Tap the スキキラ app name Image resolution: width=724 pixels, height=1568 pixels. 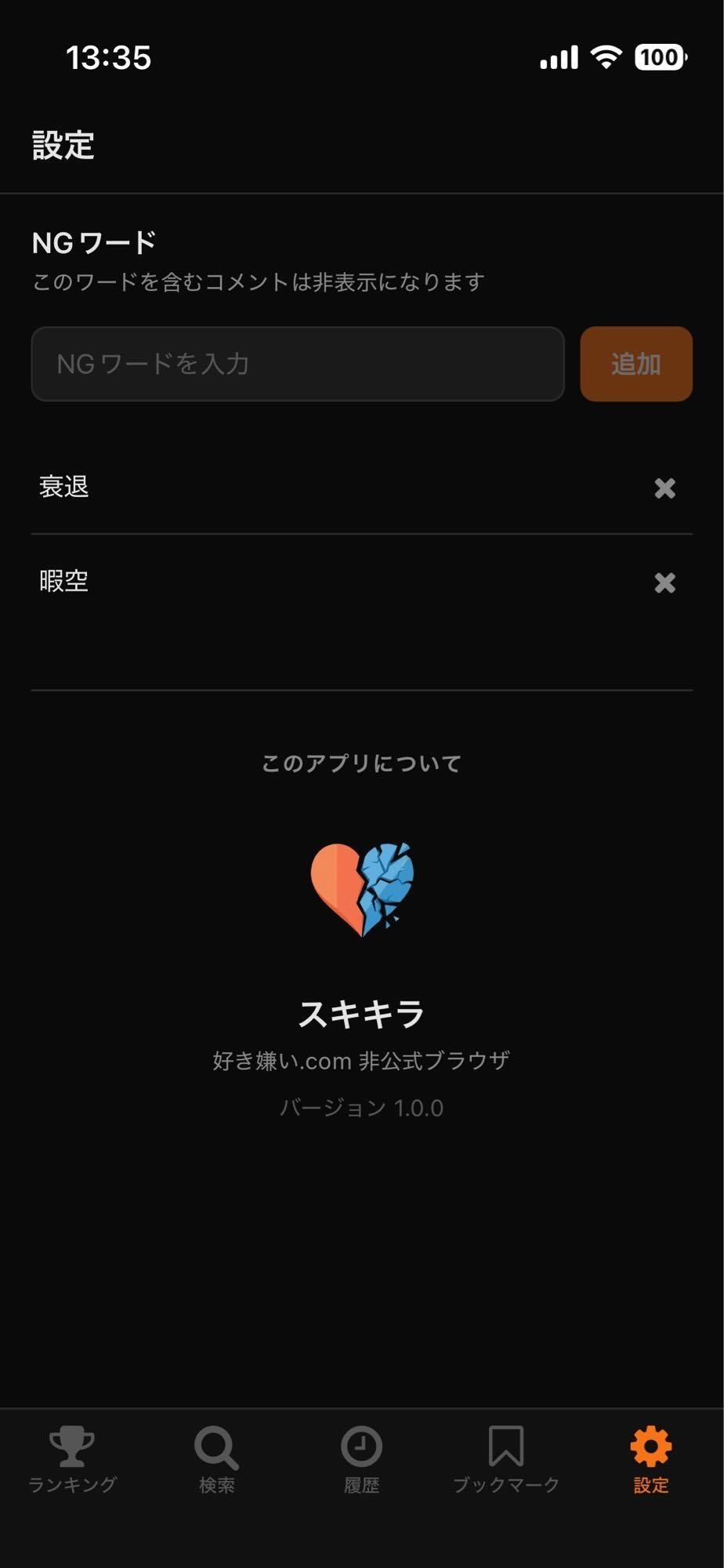tap(362, 1011)
